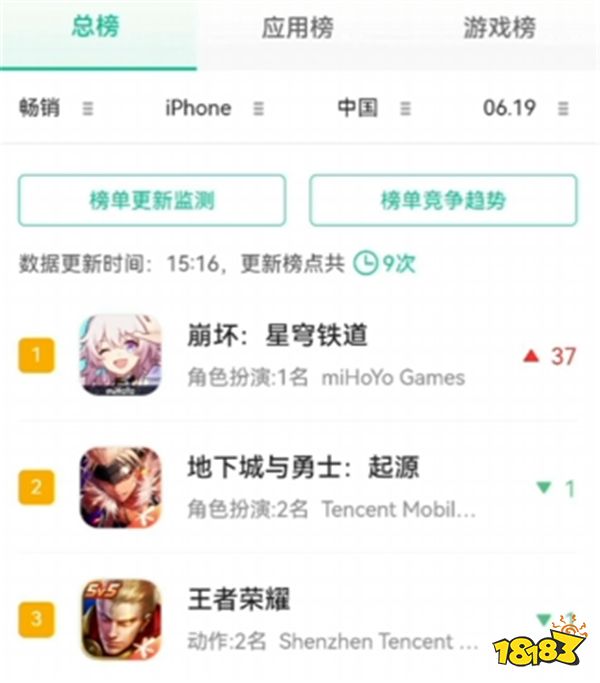Change device filter from iPhone
Viewport: 600px width, 683px height.
[214, 108]
